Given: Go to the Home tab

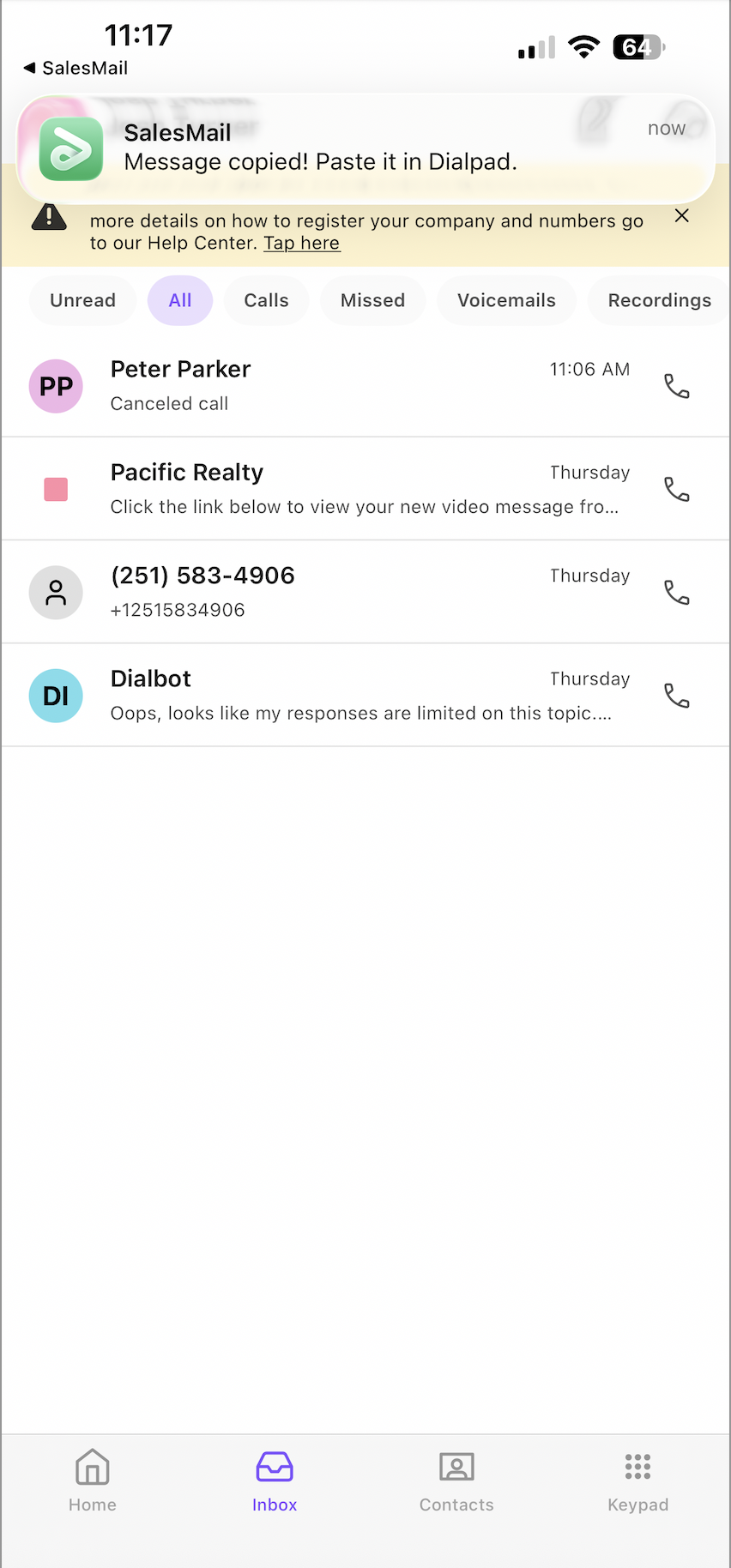Looking at the screenshot, I should pyautogui.click(x=93, y=1479).
